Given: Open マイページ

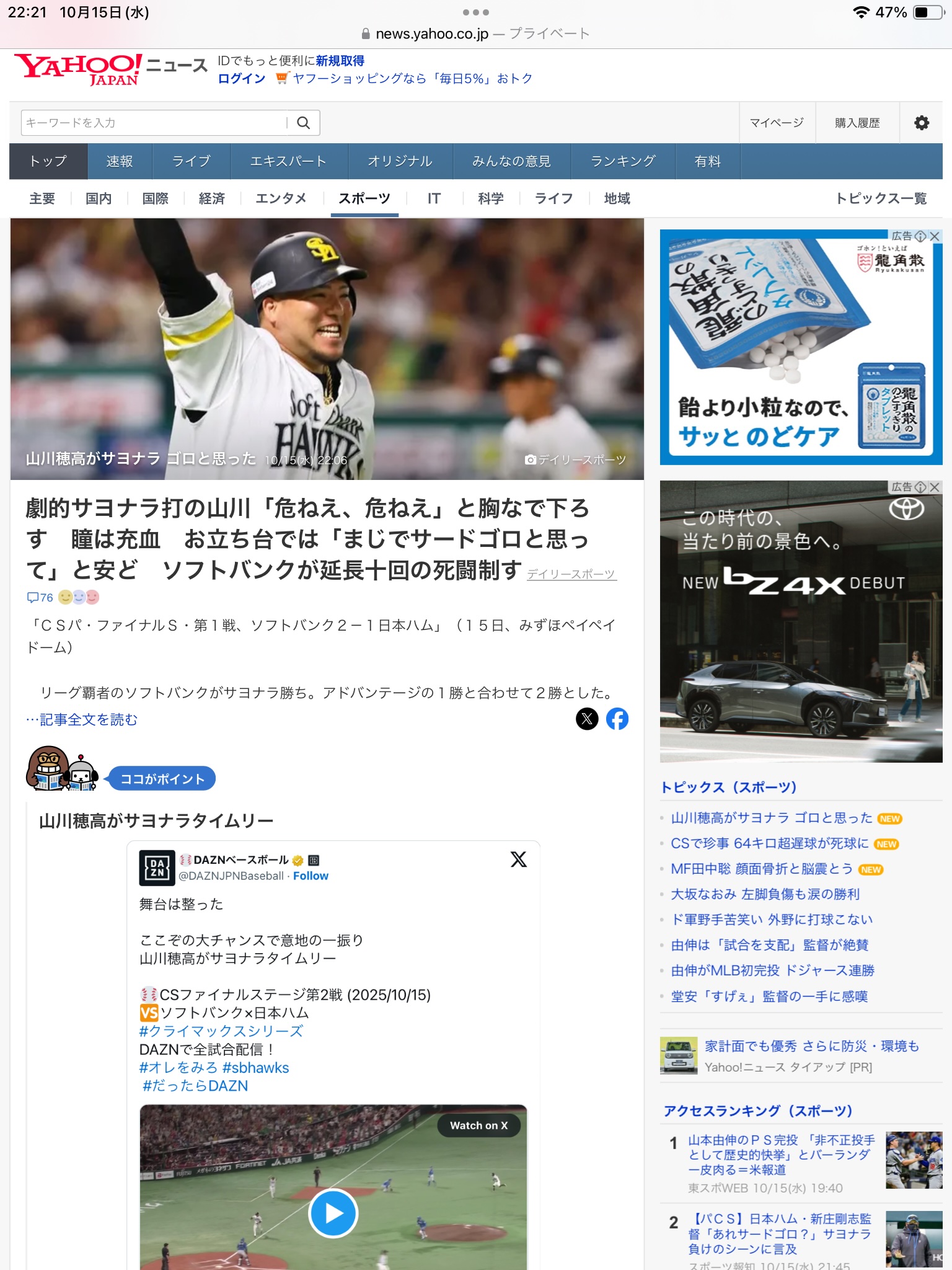Looking at the screenshot, I should pyautogui.click(x=777, y=123).
